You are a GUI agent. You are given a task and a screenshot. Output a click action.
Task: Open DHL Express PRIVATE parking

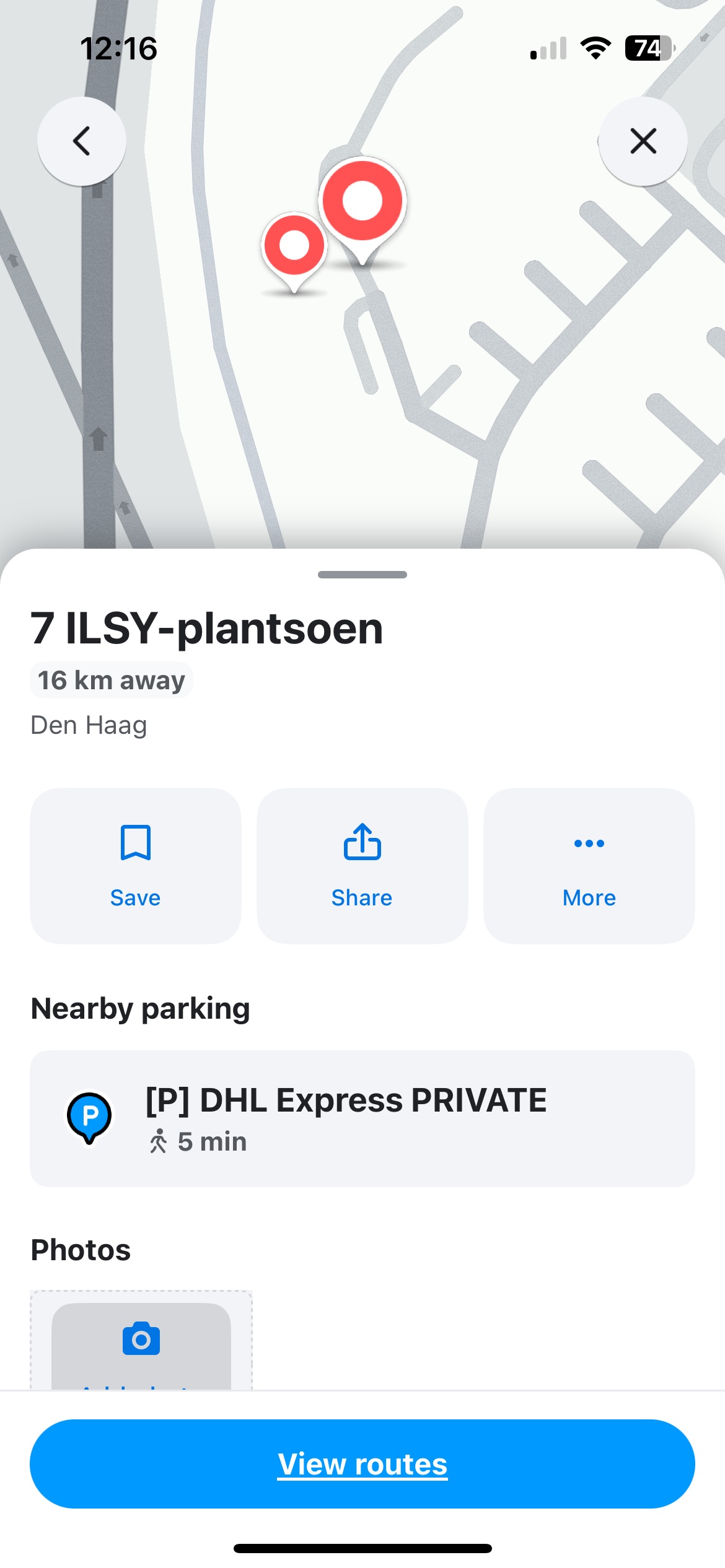pos(362,1118)
